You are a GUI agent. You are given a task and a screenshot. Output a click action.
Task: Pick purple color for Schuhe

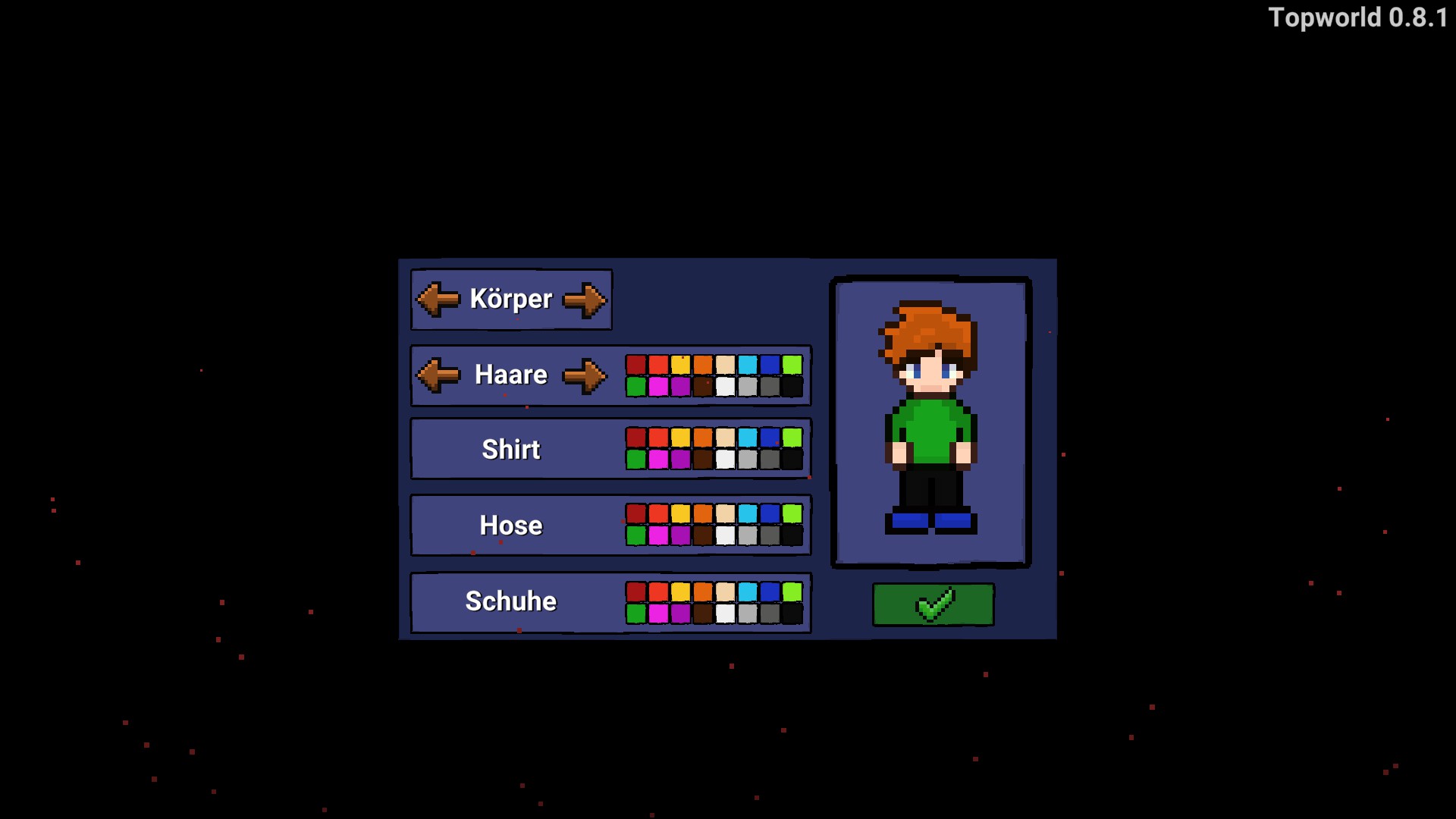pos(680,613)
